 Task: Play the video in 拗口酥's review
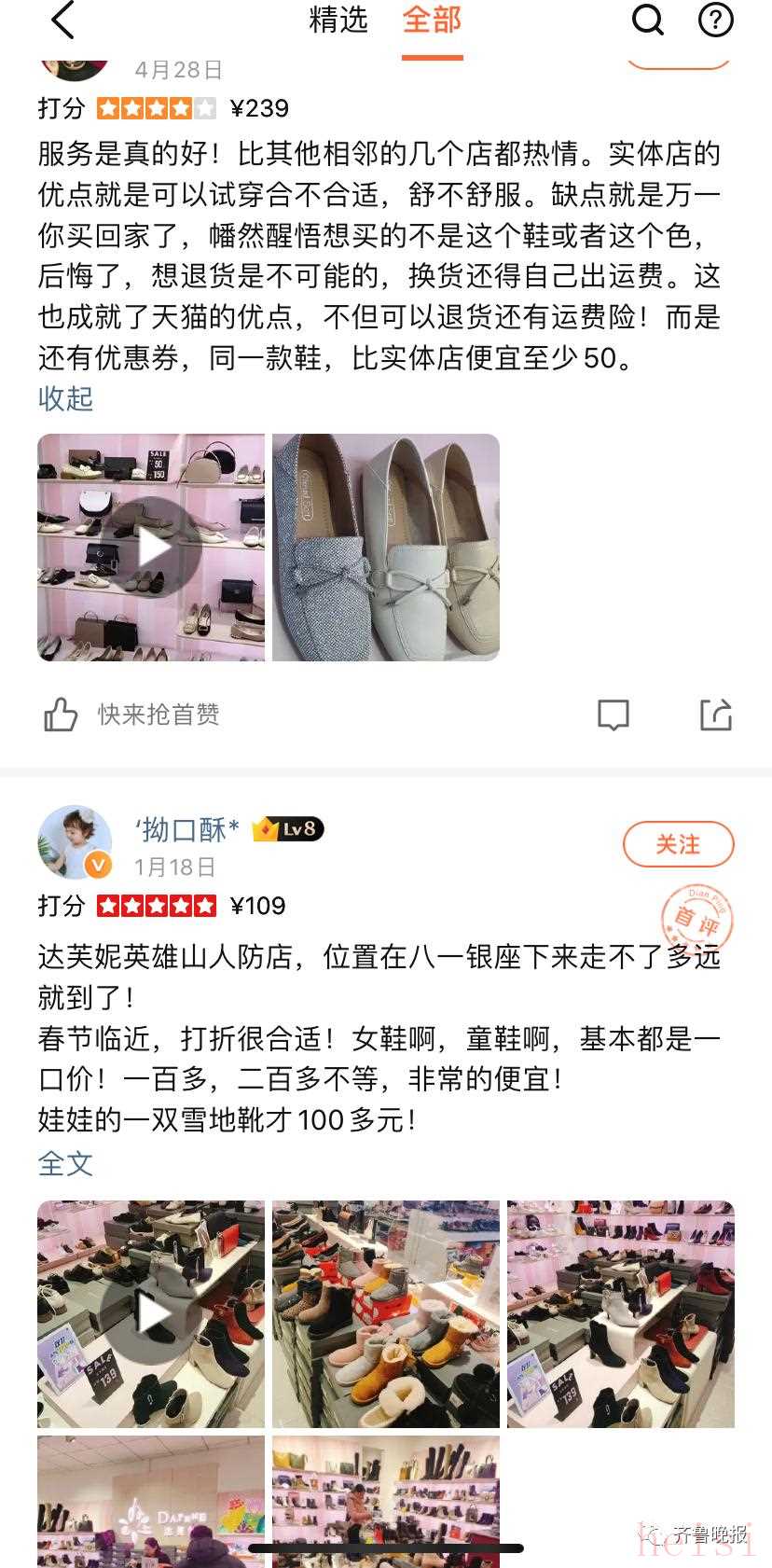click(151, 1313)
